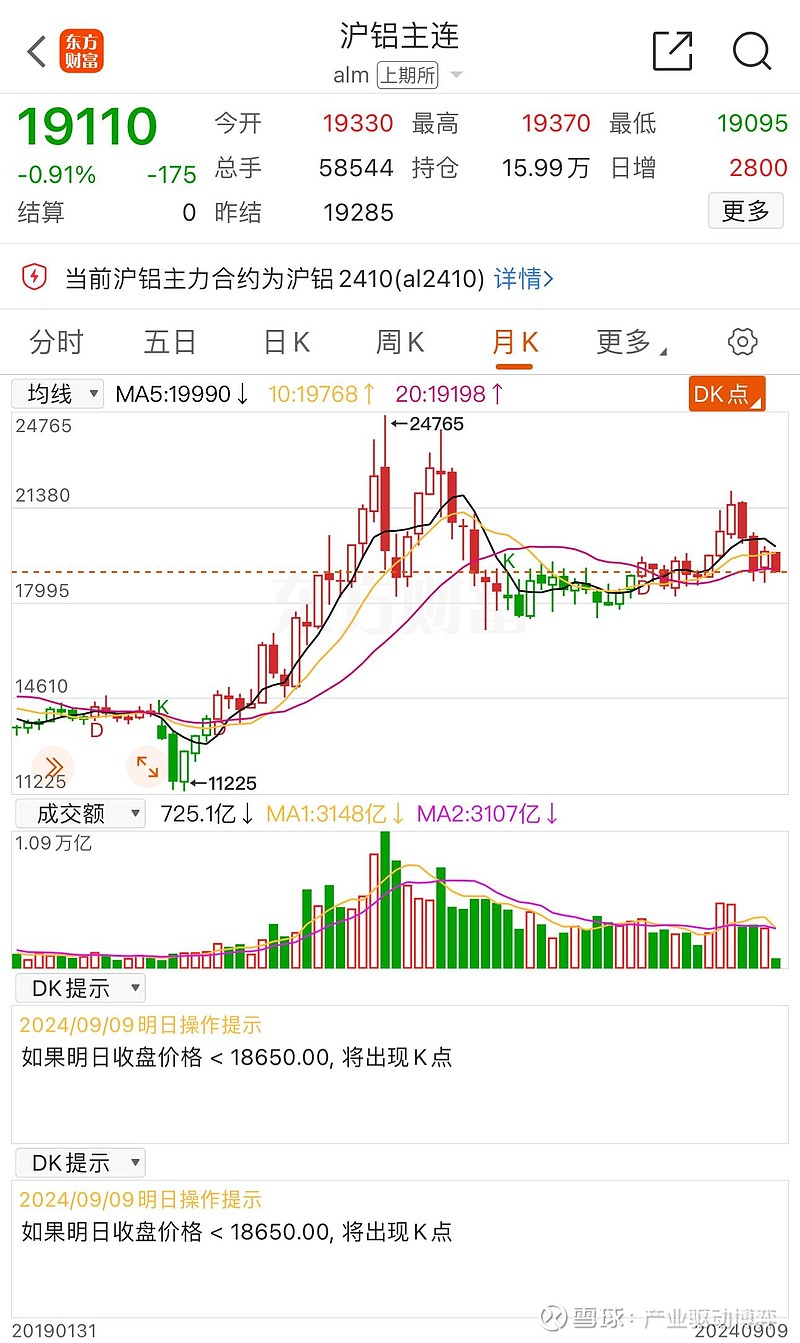Viewport: 800px width, 1343px height.
Task: Toggle the DK点 button on chart
Action: click(x=727, y=394)
